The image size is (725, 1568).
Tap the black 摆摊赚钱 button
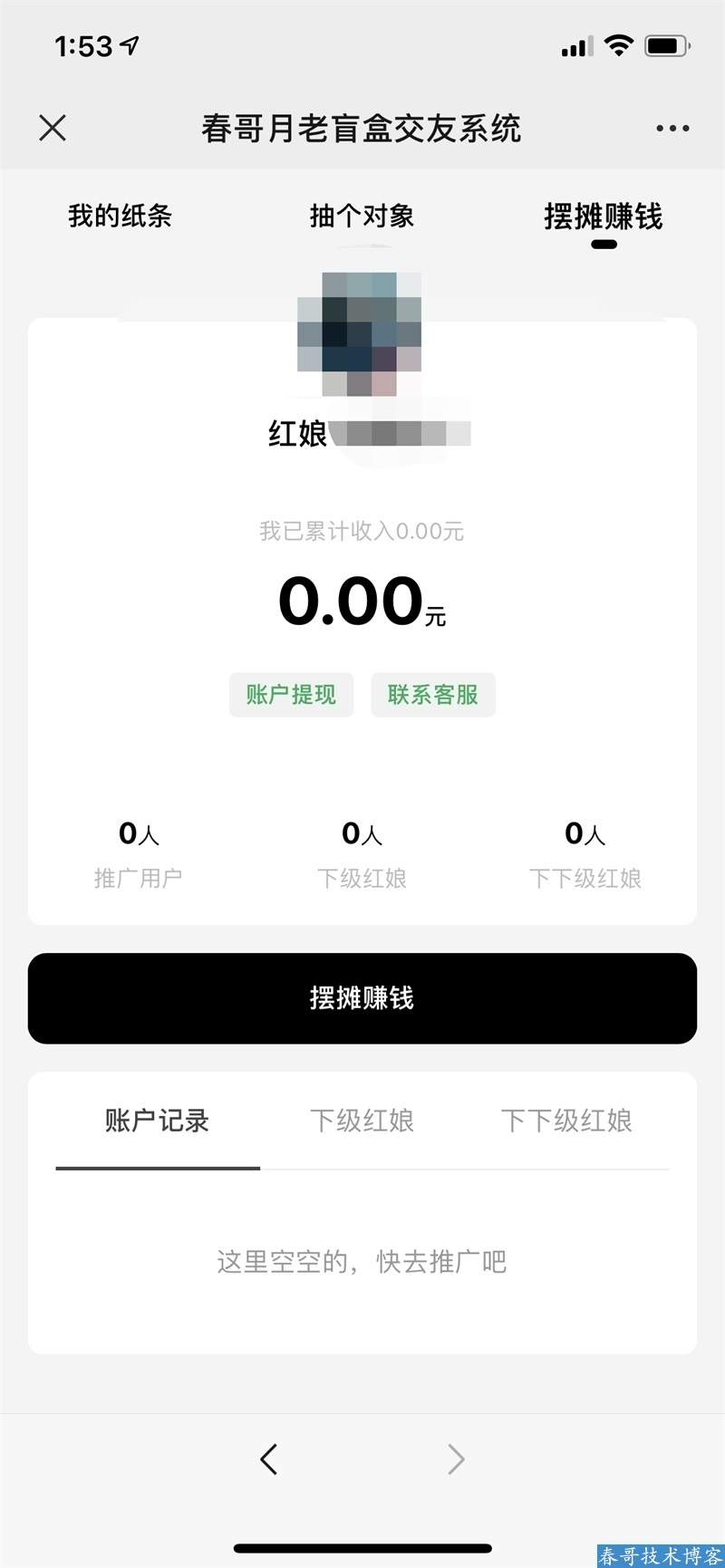pos(362,998)
